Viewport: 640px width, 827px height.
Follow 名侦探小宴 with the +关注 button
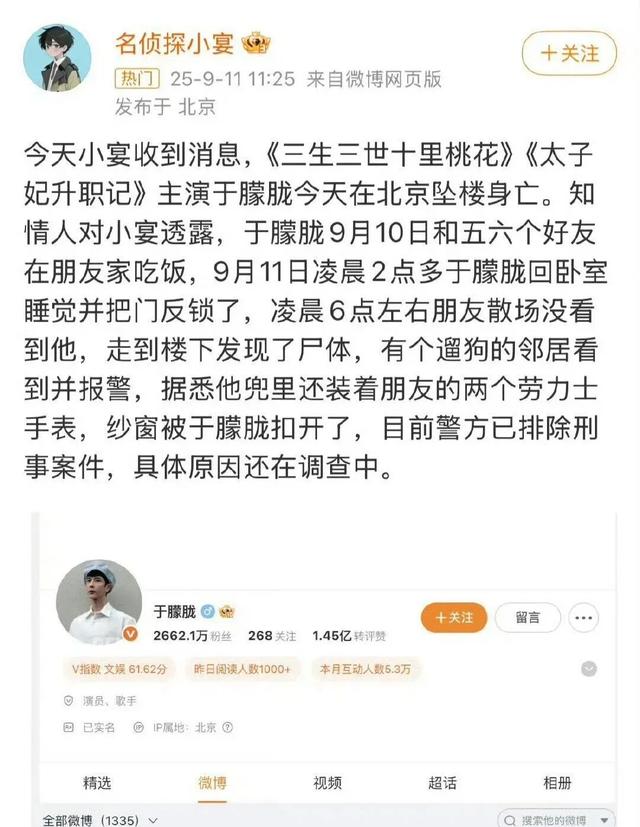click(569, 53)
